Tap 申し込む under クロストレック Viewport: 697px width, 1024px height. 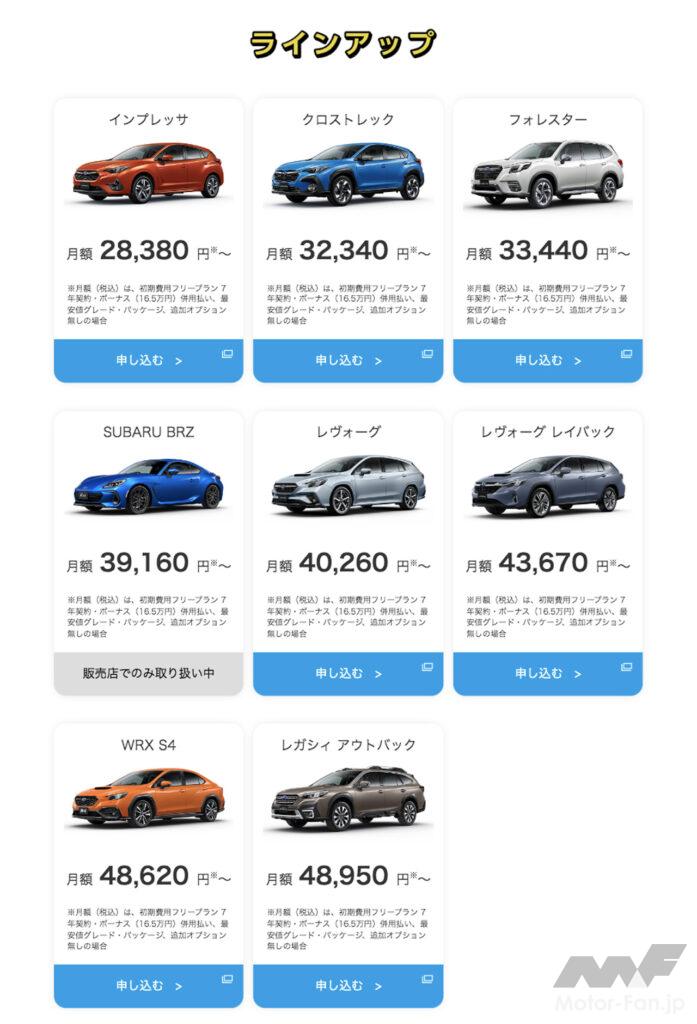(x=348, y=360)
